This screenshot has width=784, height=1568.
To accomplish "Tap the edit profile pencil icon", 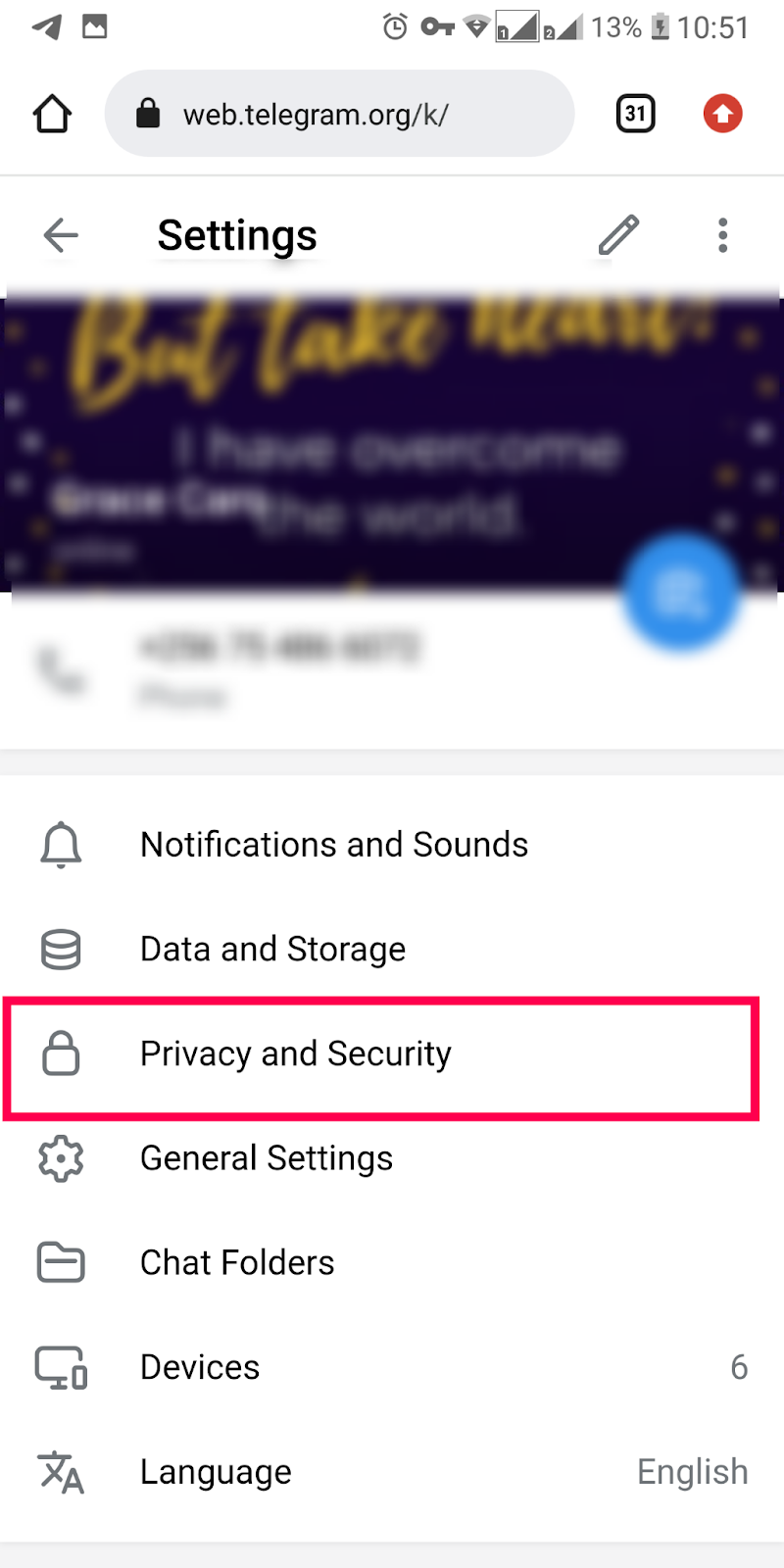I will click(x=618, y=235).
